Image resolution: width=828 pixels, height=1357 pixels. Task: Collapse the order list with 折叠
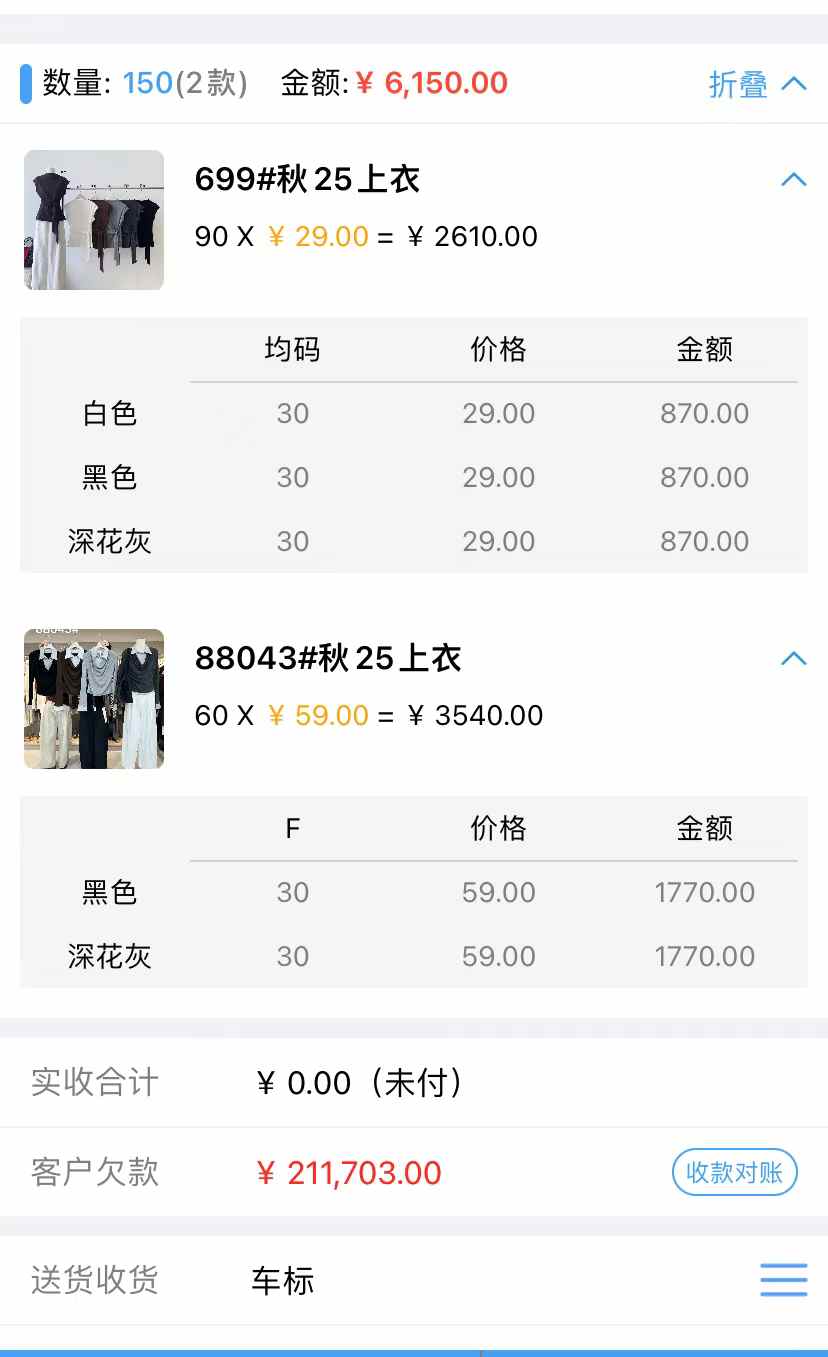click(757, 84)
